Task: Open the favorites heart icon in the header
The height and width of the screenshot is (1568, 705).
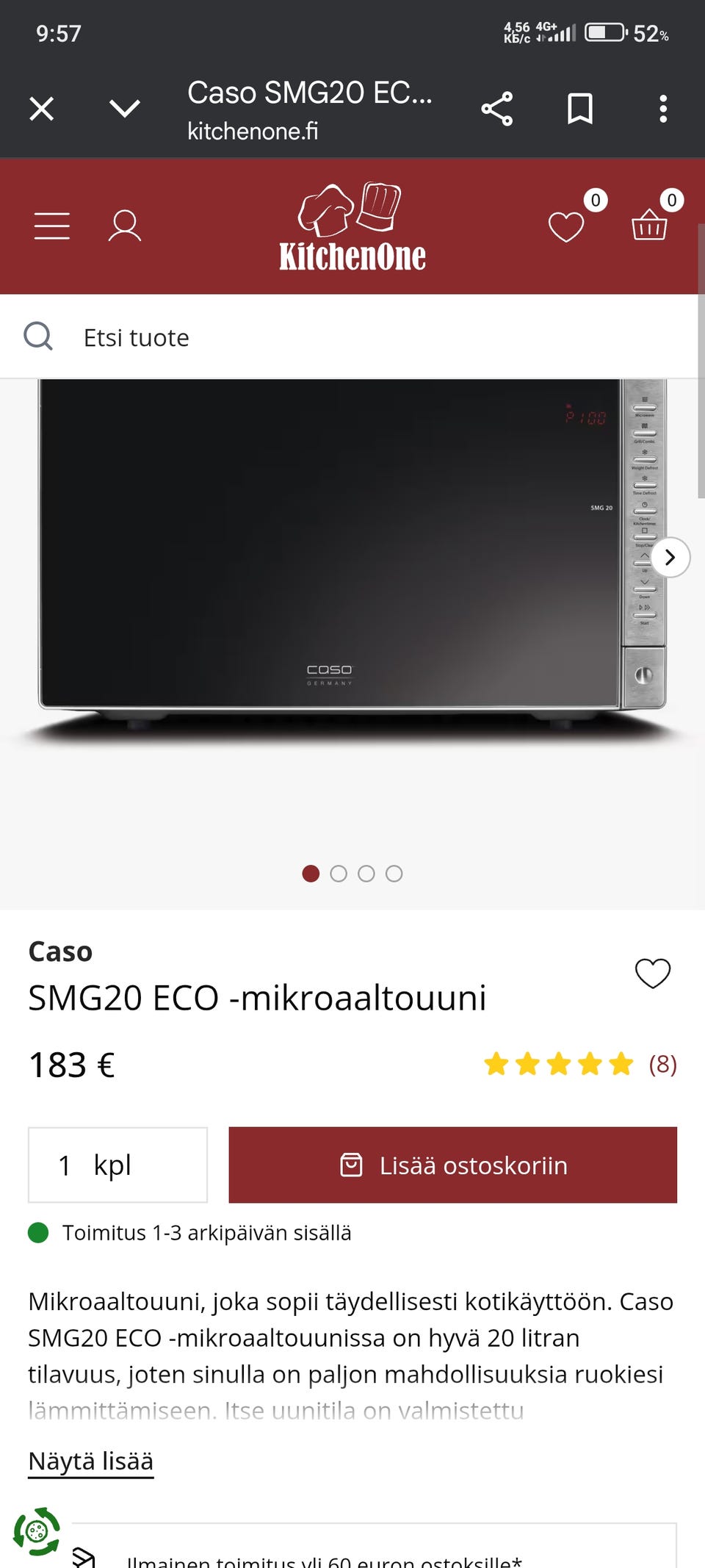Action: [565, 229]
